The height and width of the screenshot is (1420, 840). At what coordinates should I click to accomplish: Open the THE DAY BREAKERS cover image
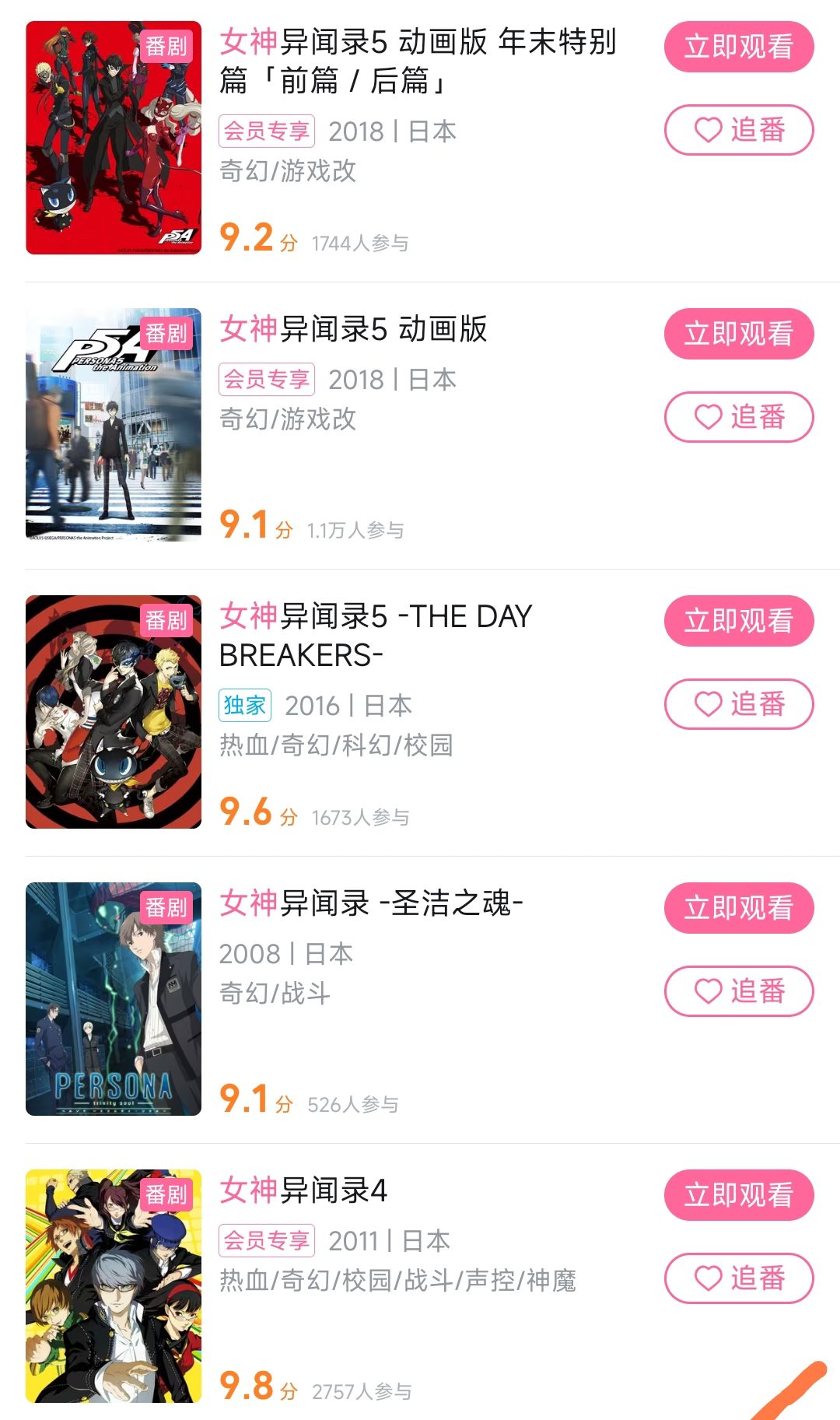click(114, 712)
